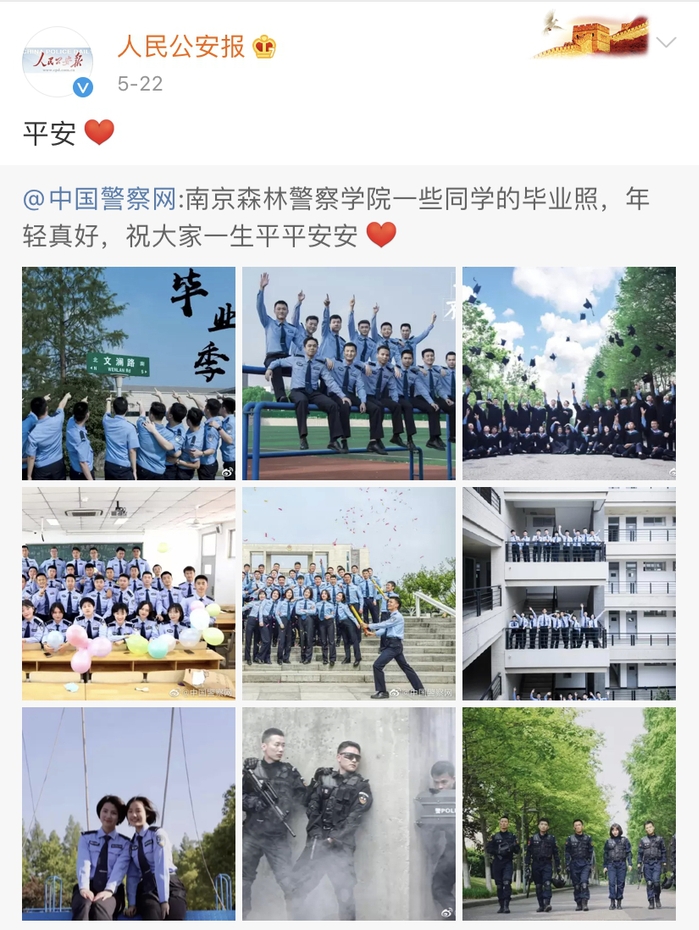Open the classroom group photo with balloons
This screenshot has height=930, width=699.
coord(129,593)
